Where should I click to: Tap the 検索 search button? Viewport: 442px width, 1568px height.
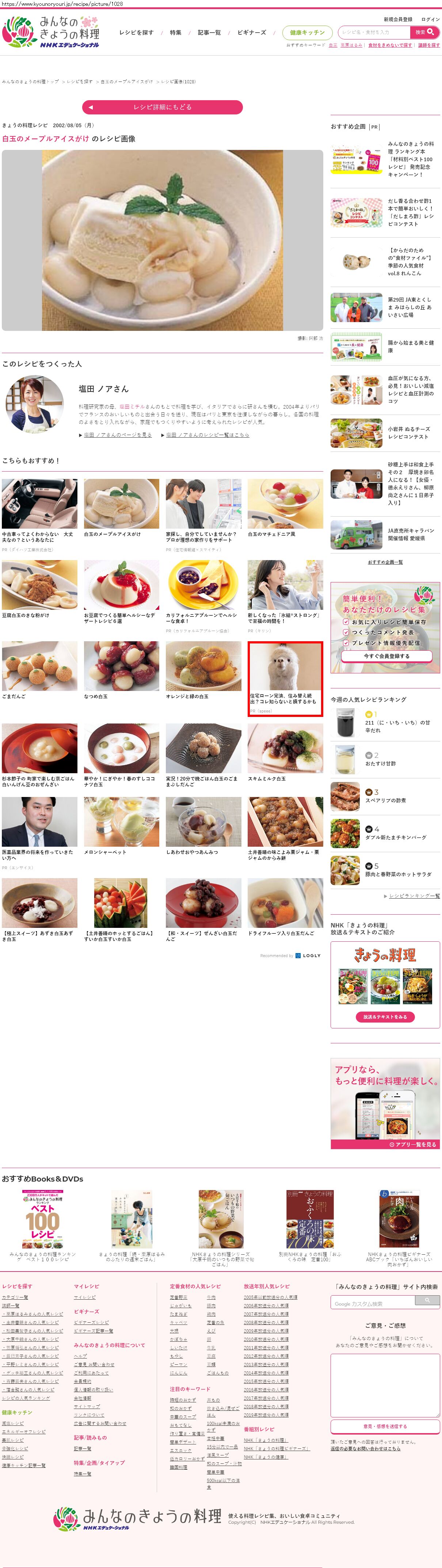[424, 32]
